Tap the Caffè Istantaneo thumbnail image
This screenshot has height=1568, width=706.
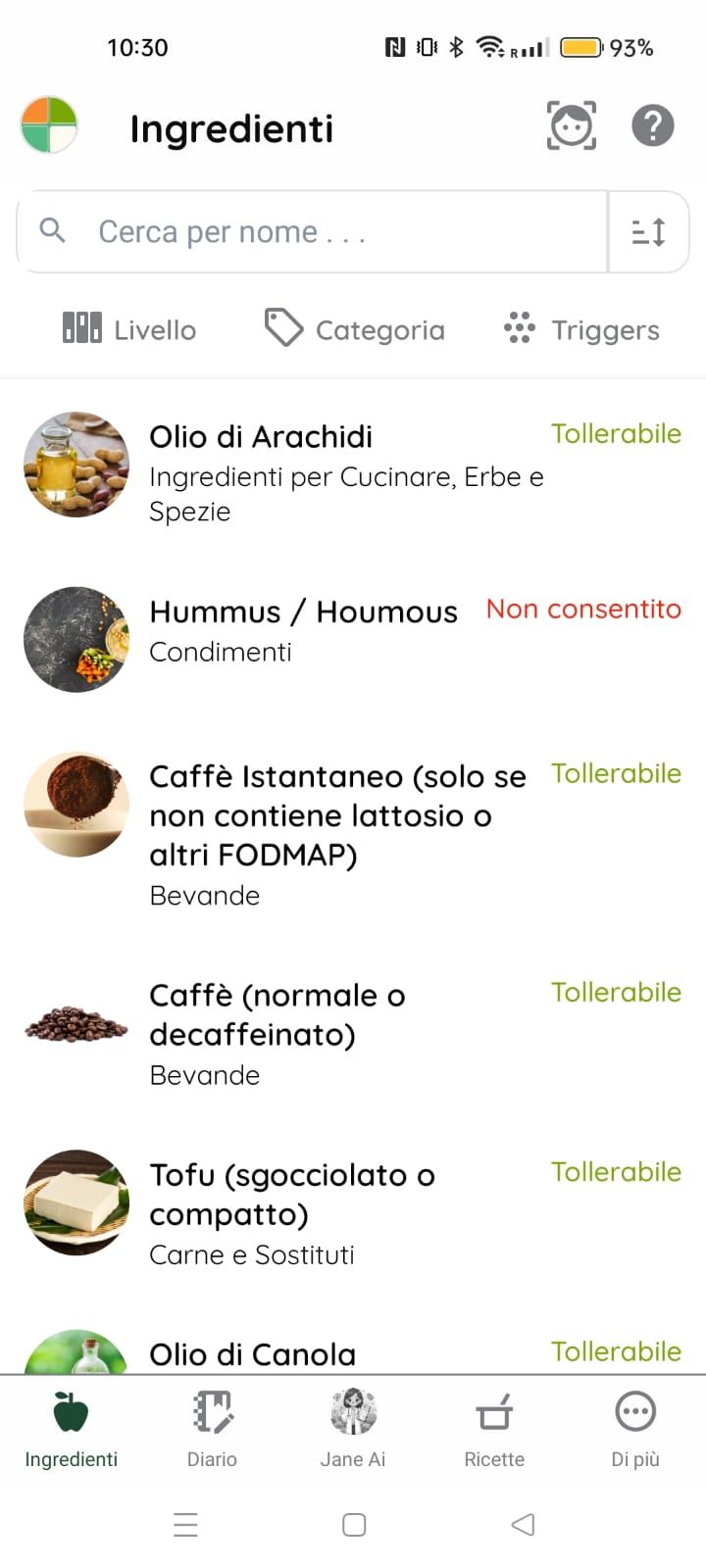76,804
